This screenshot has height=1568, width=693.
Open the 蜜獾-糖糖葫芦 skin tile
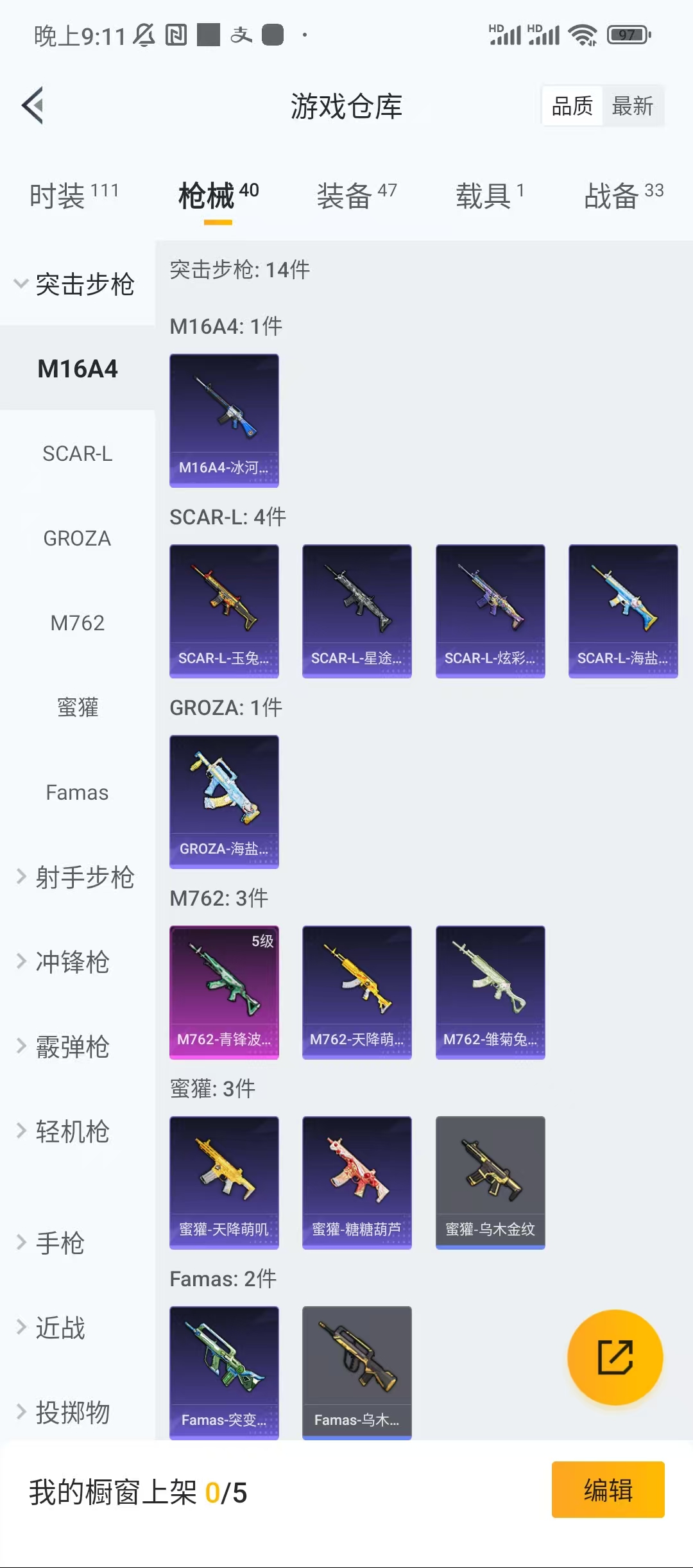coord(357,1182)
